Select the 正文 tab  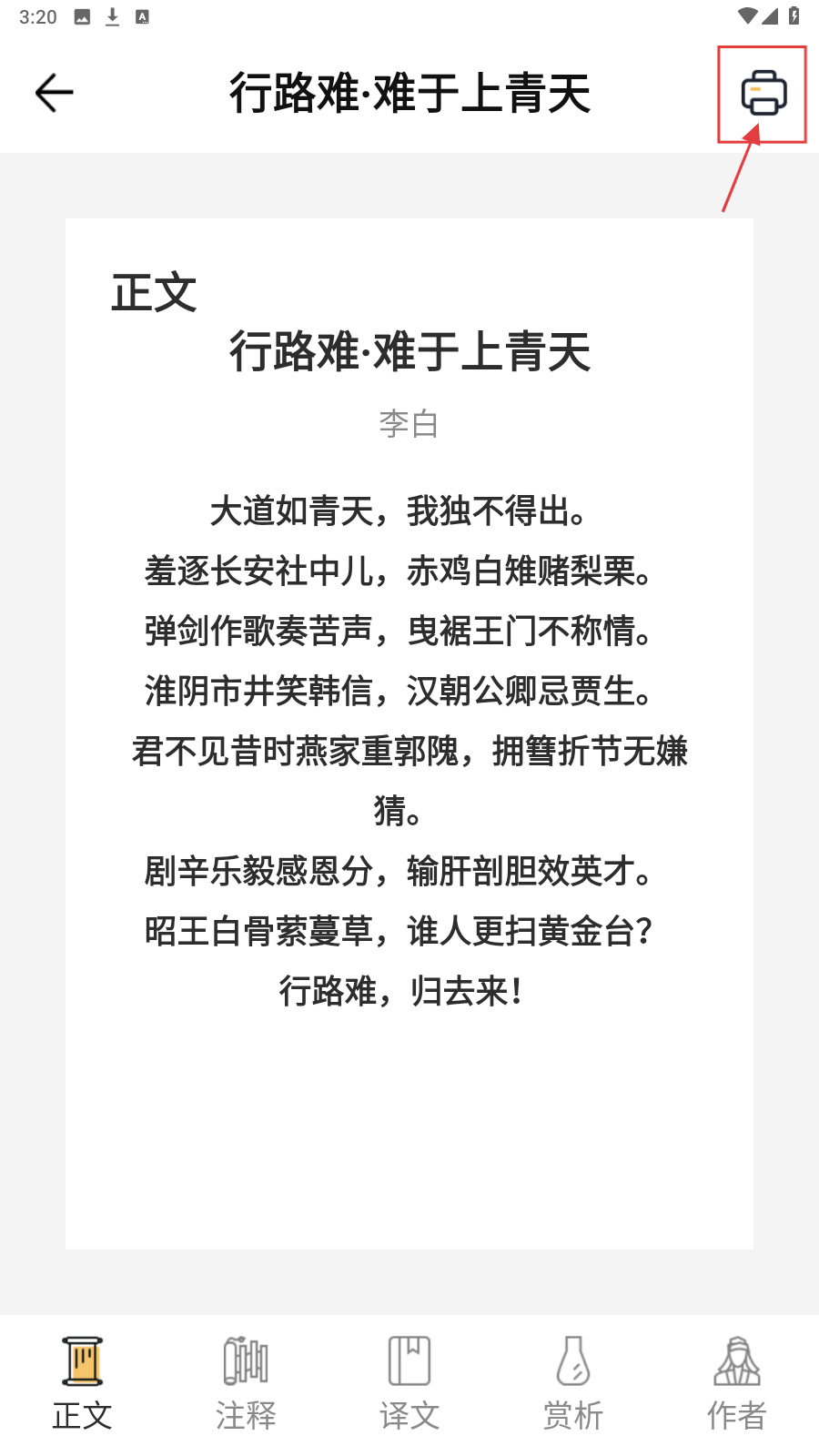pos(82,1383)
